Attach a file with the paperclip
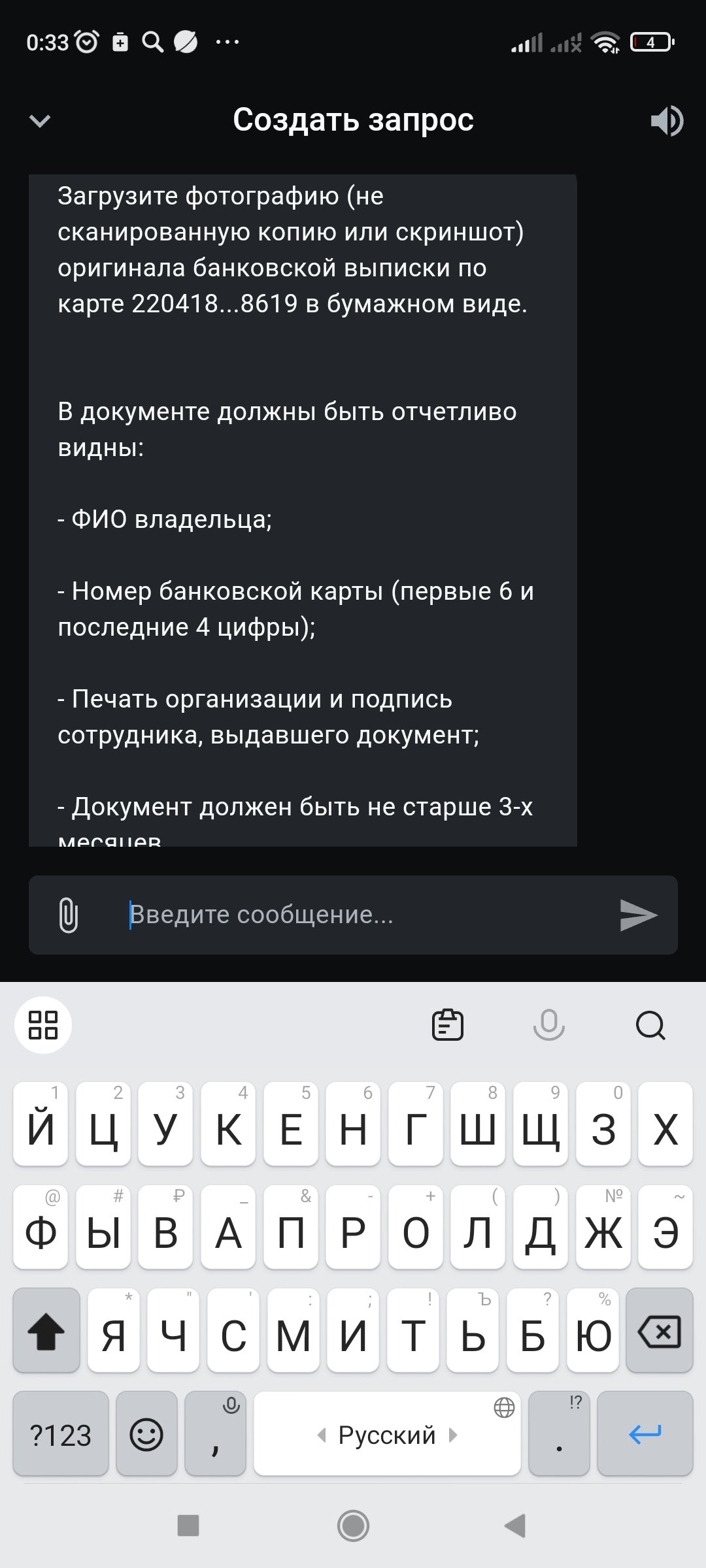Viewport: 706px width, 1568px height. pos(69,915)
